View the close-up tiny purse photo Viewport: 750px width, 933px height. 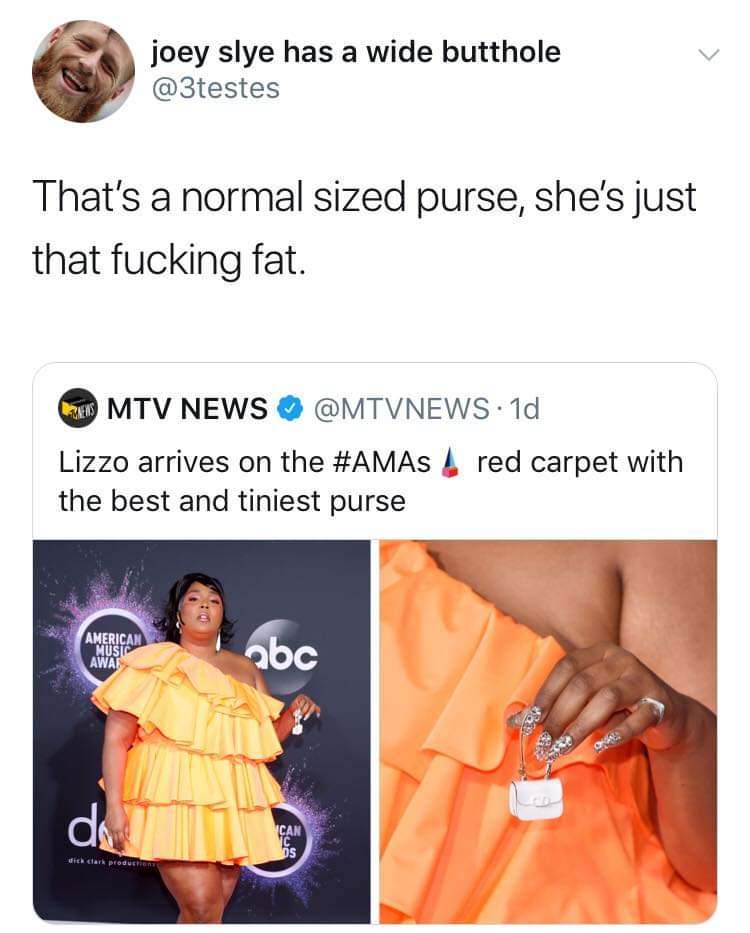click(548, 730)
